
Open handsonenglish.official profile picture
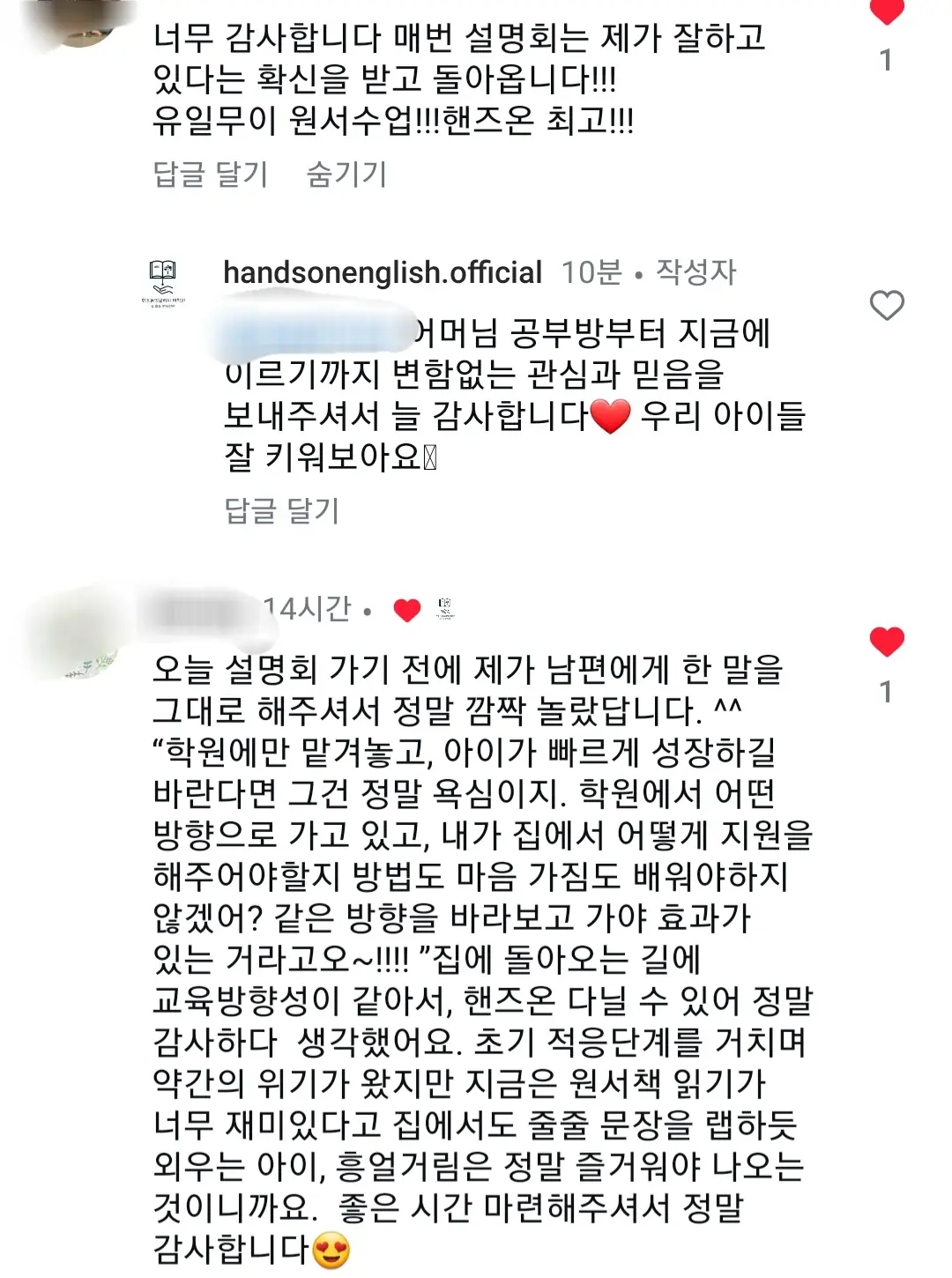coord(163,282)
